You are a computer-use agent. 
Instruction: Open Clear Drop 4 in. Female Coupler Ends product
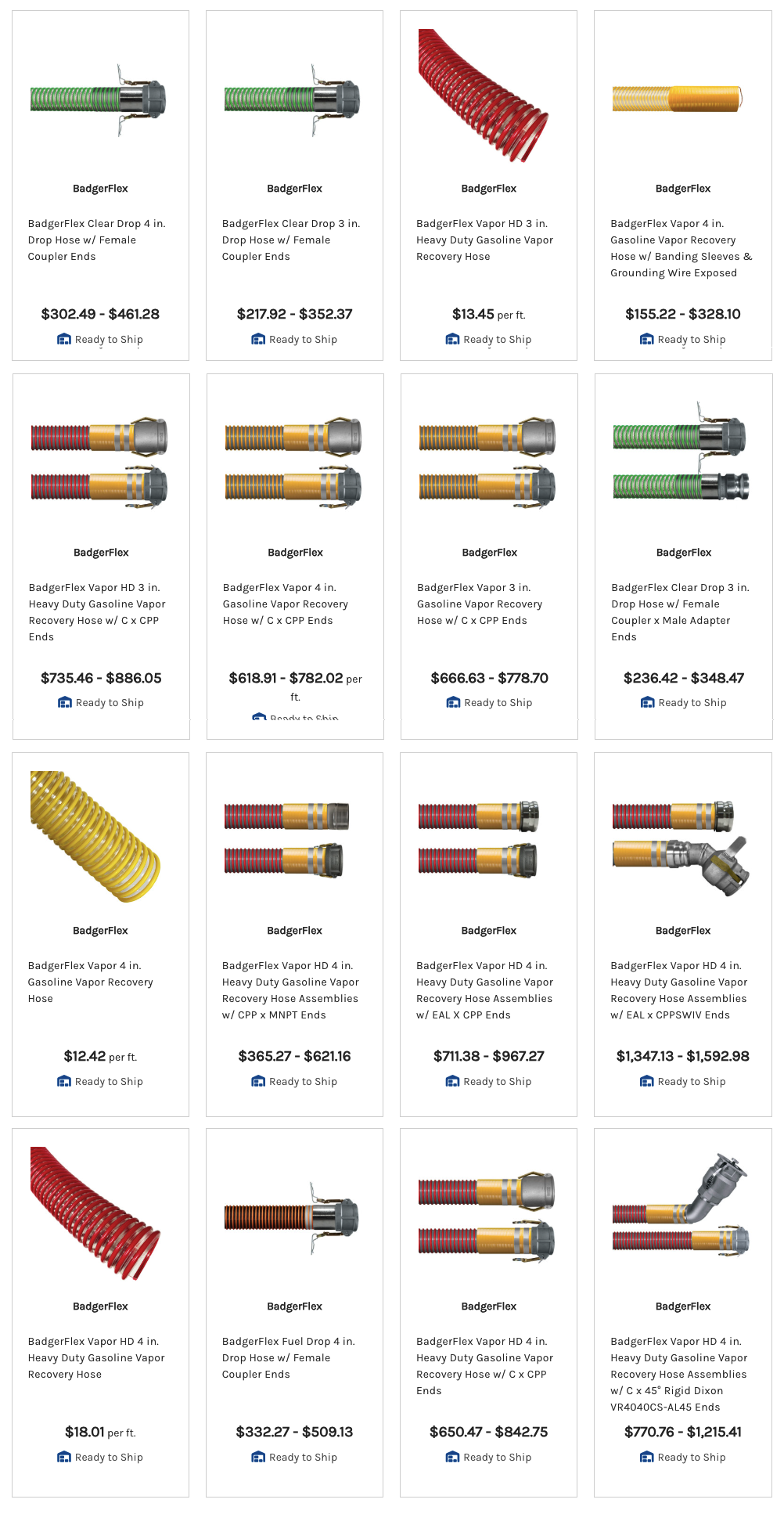click(x=96, y=240)
